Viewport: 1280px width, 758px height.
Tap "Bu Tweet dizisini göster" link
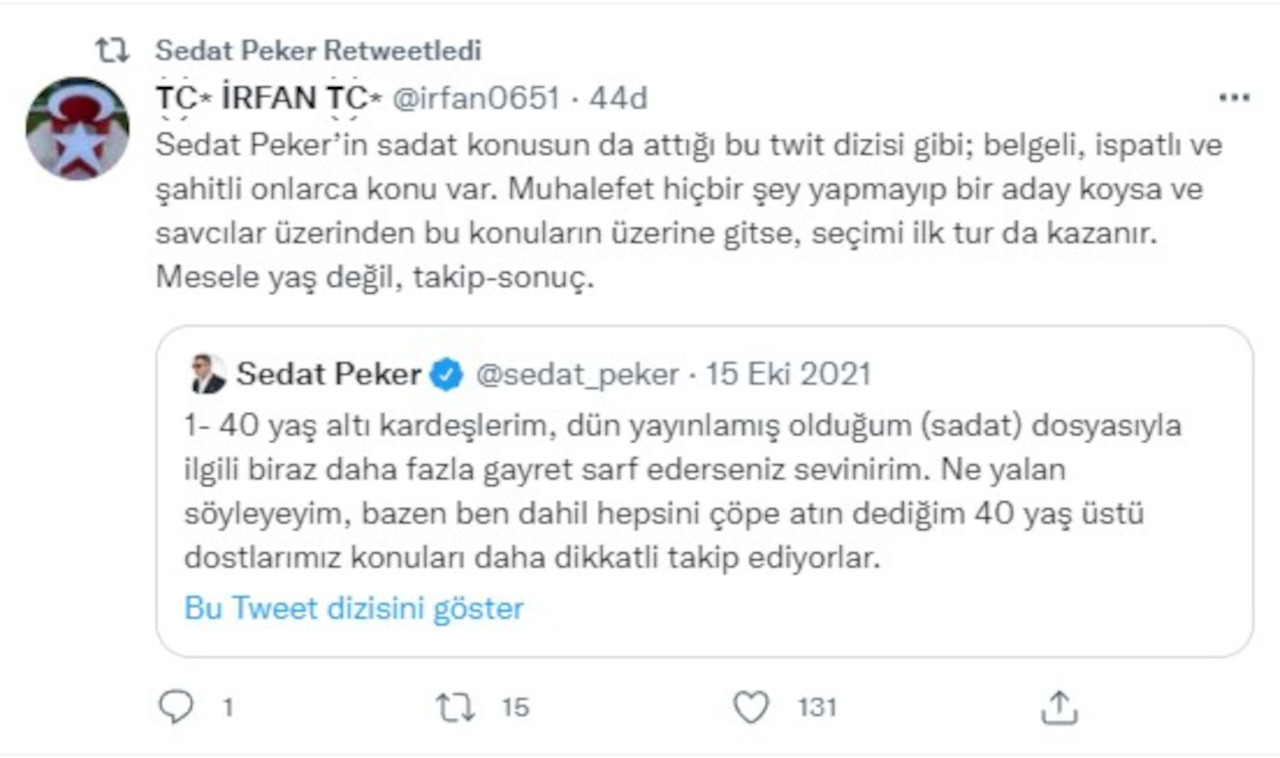click(x=354, y=608)
